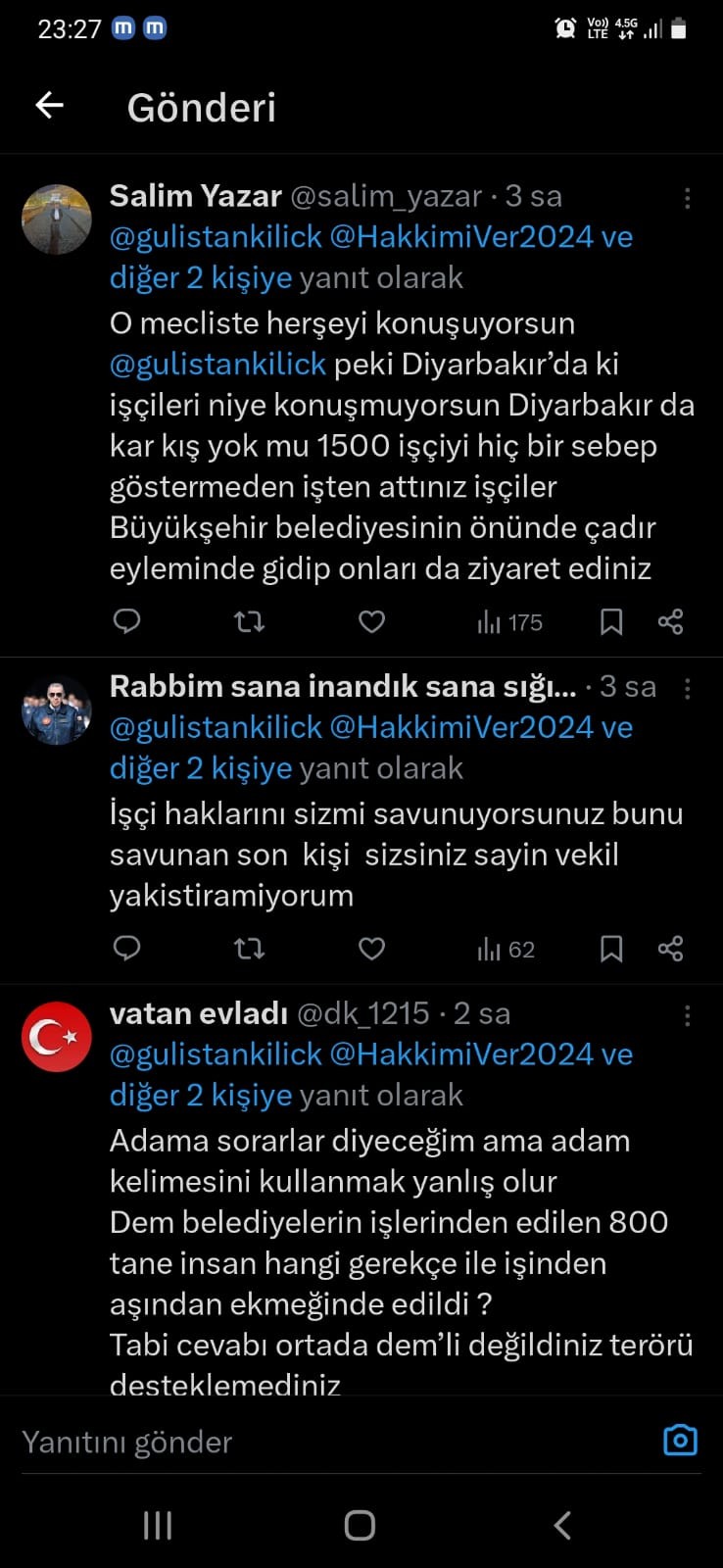
Task: Open @gulistankilick mention in Salim Yazar's text
Action: [217, 364]
